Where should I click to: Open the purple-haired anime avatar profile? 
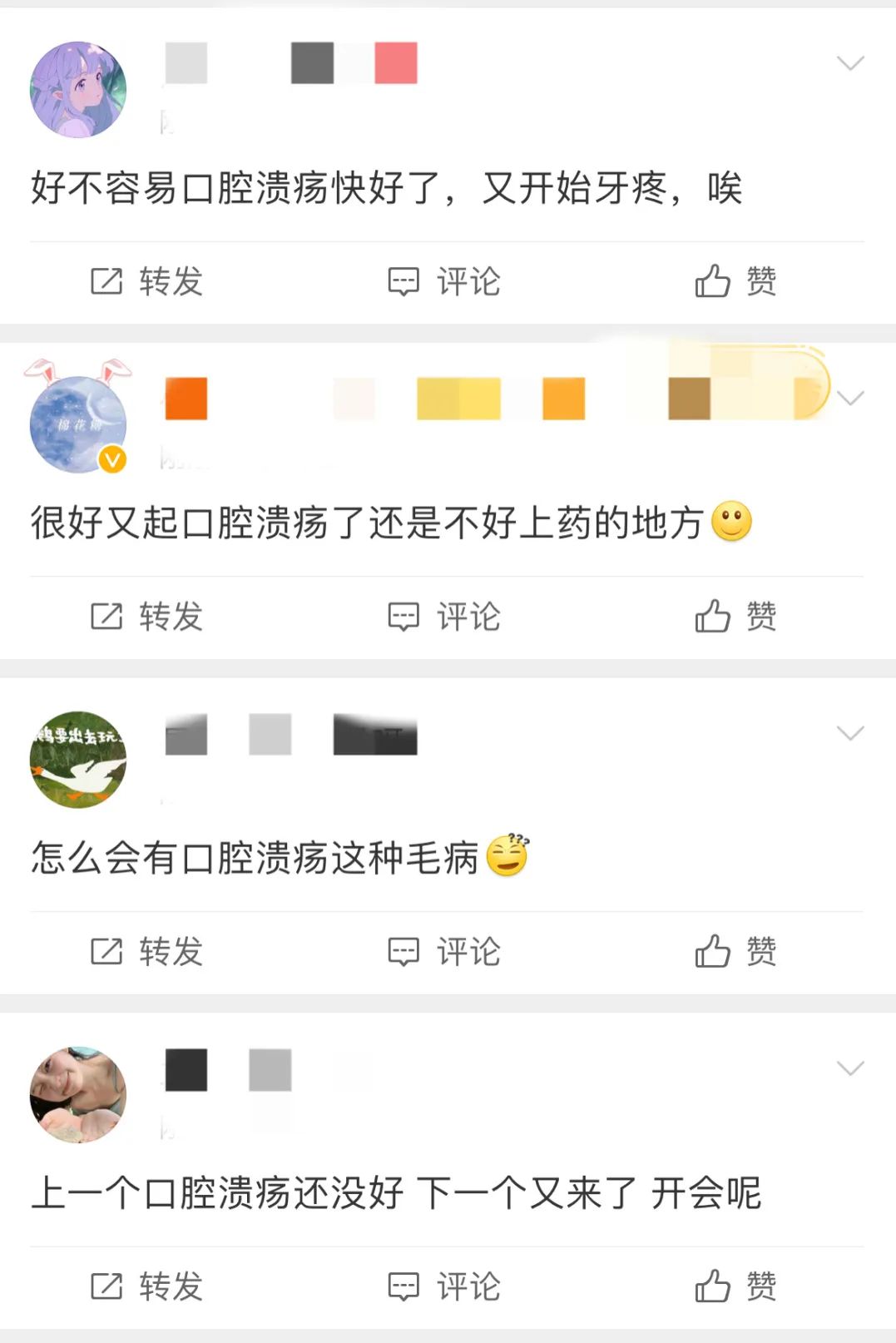coord(78,89)
